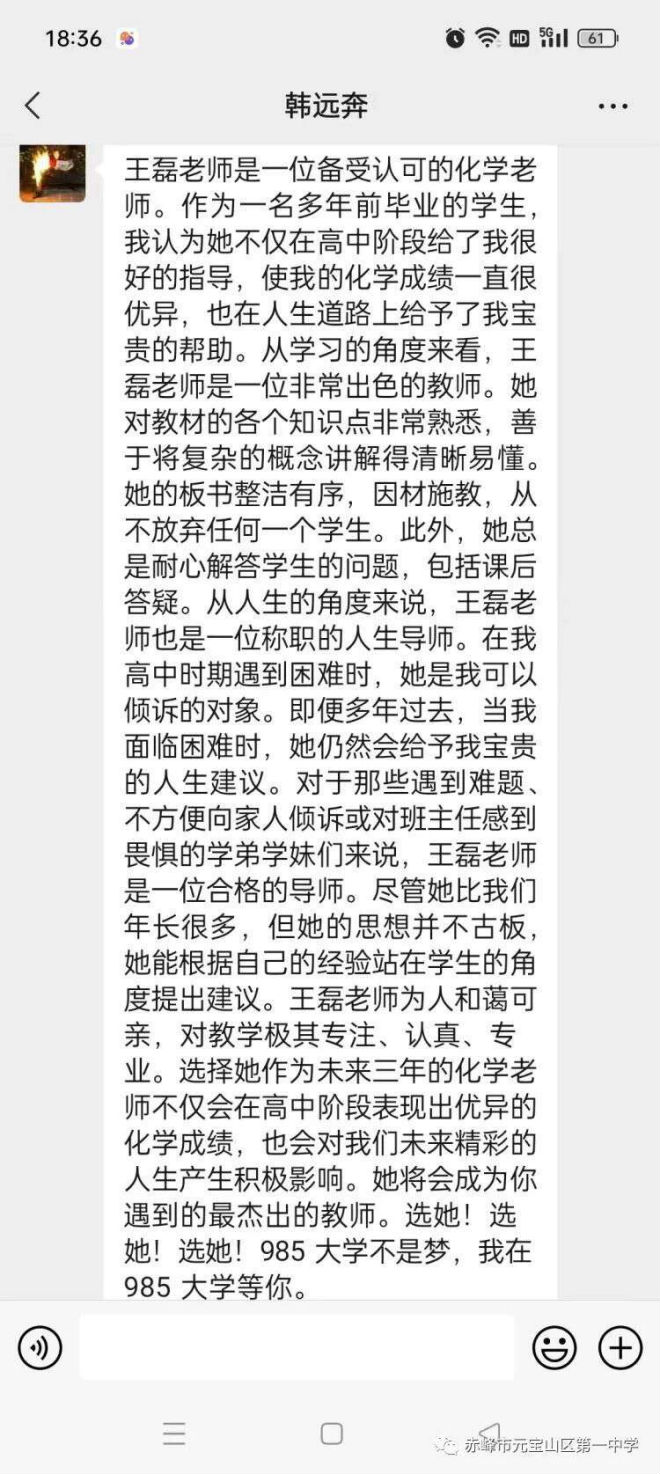The image size is (660, 1474).
Task: Tap the system home button
Action: [332, 1433]
